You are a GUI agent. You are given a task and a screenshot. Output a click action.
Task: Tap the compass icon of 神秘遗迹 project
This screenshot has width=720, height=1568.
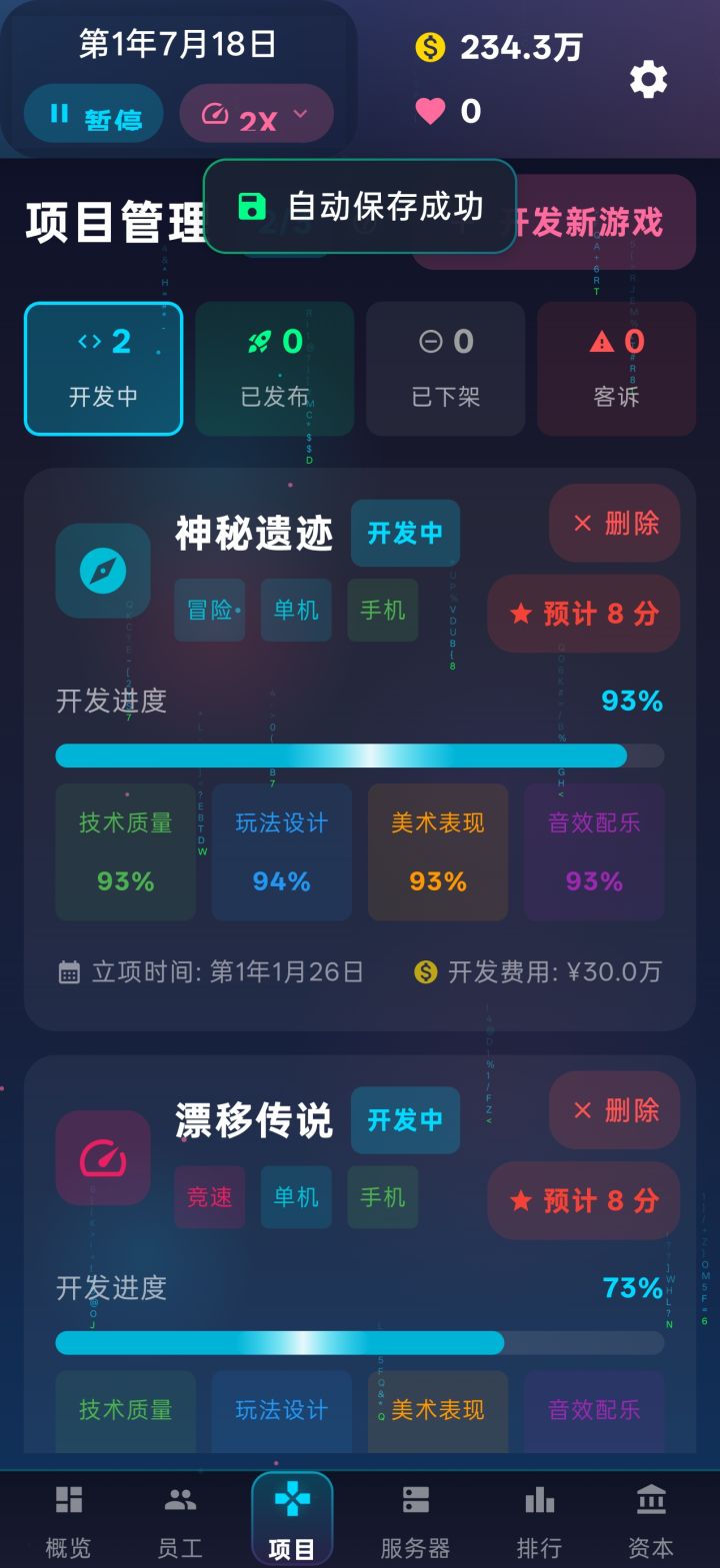[102, 571]
